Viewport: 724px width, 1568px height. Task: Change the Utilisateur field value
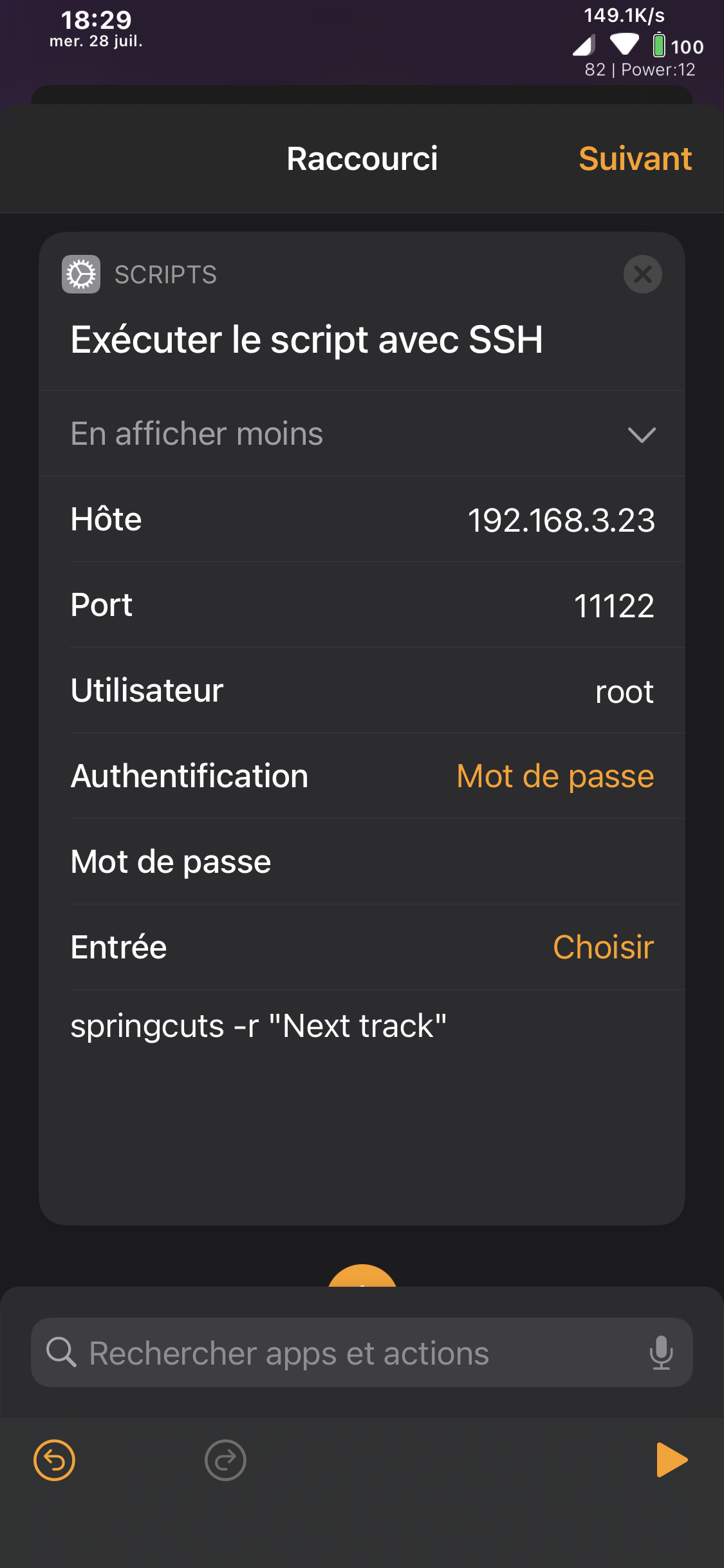[x=624, y=692]
